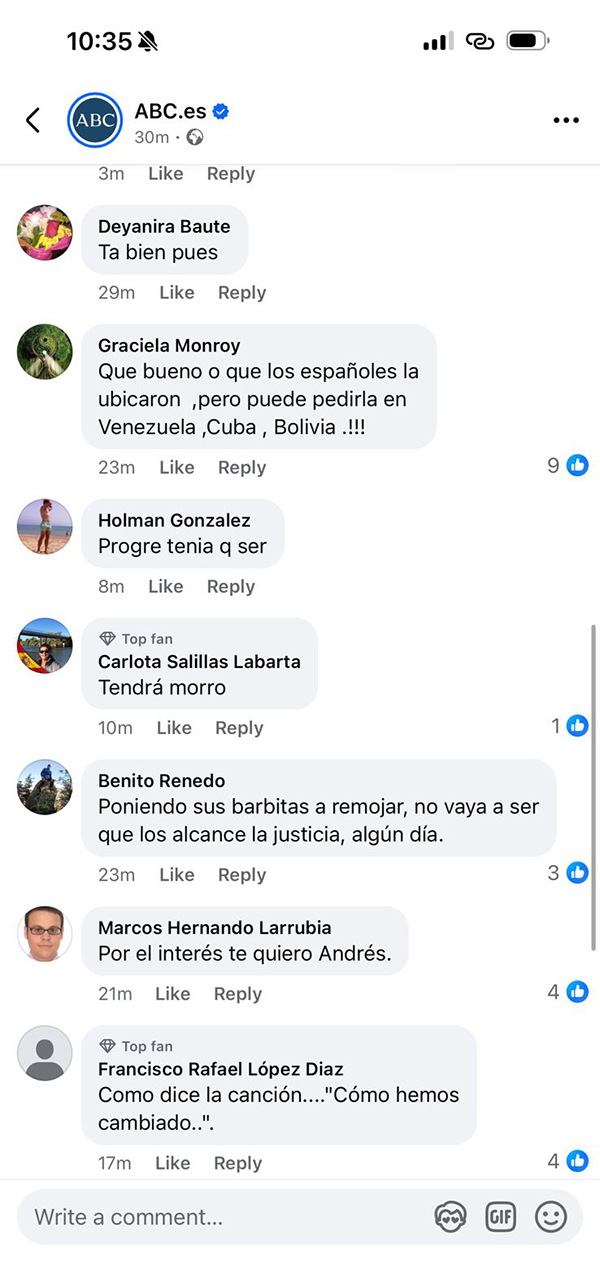Open Marcos Hernando Larrubia's profile picture
Viewport: 600px width, 1273px height.
(x=45, y=933)
